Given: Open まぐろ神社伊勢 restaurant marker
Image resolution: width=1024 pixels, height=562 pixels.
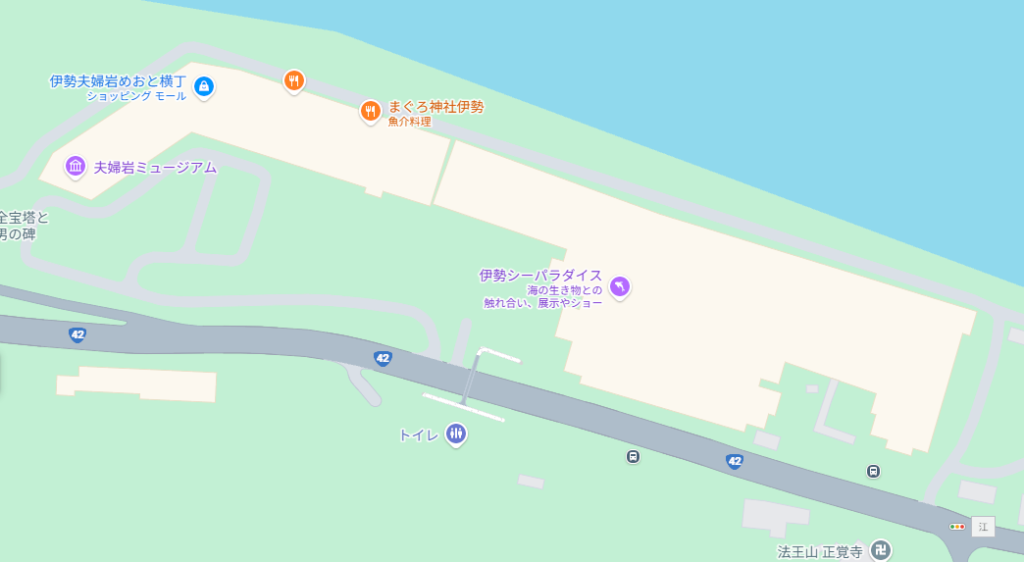Looking at the screenshot, I should (370, 112).
